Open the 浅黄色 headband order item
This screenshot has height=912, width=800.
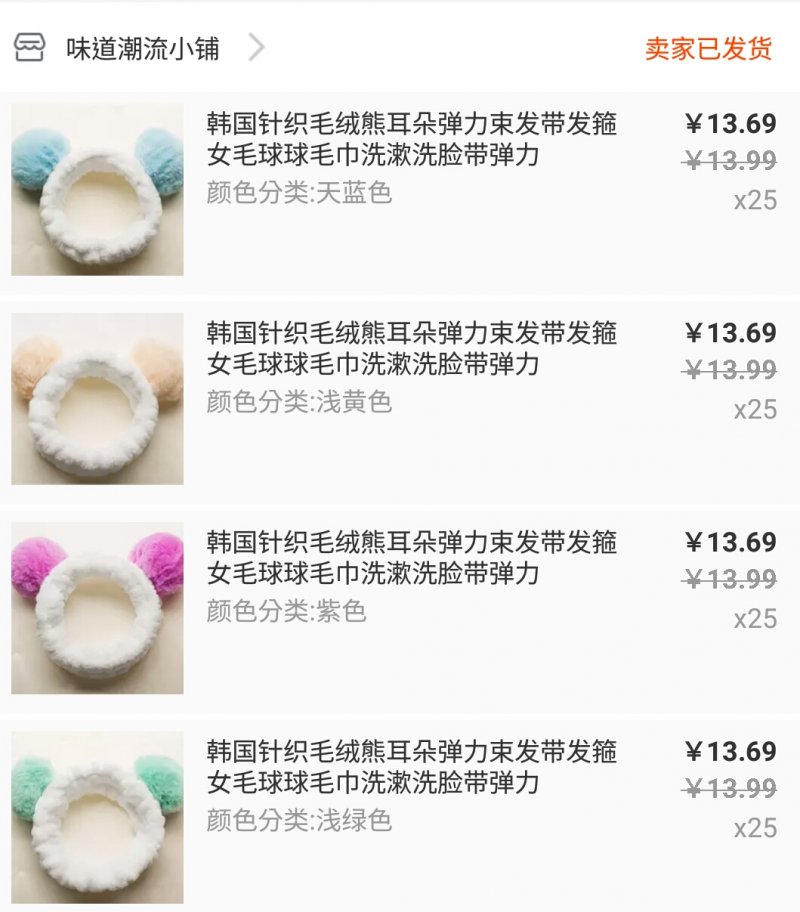click(411, 349)
